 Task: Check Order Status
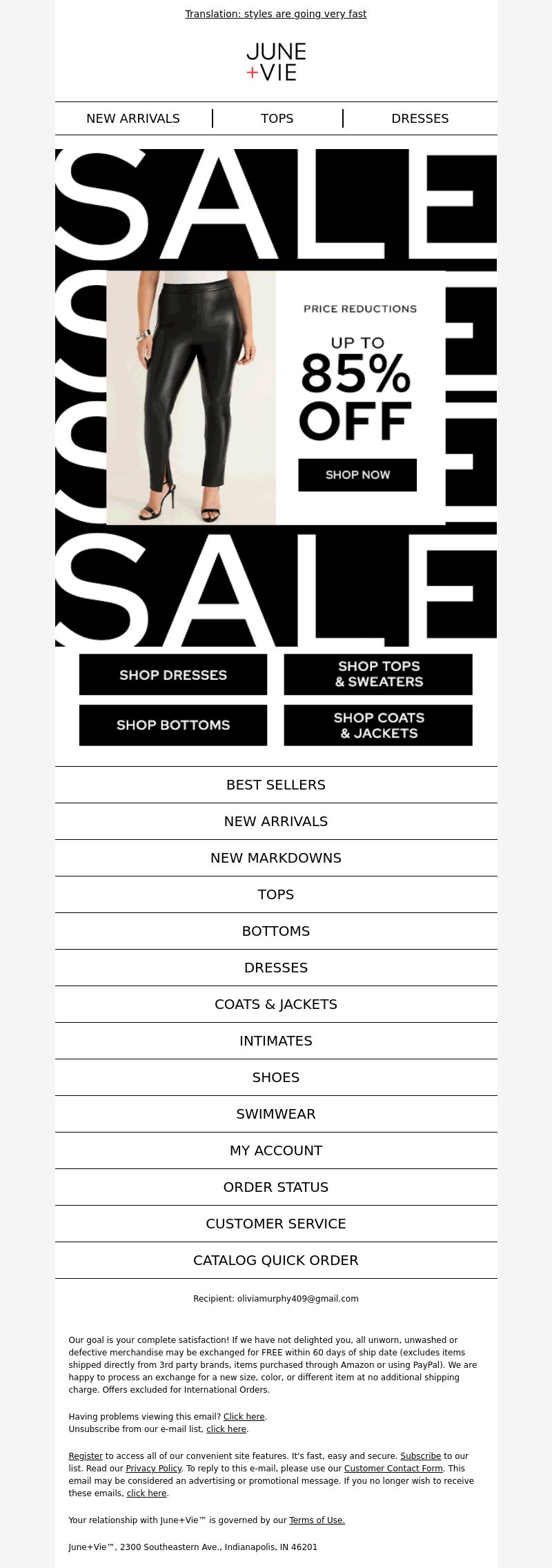click(276, 1187)
